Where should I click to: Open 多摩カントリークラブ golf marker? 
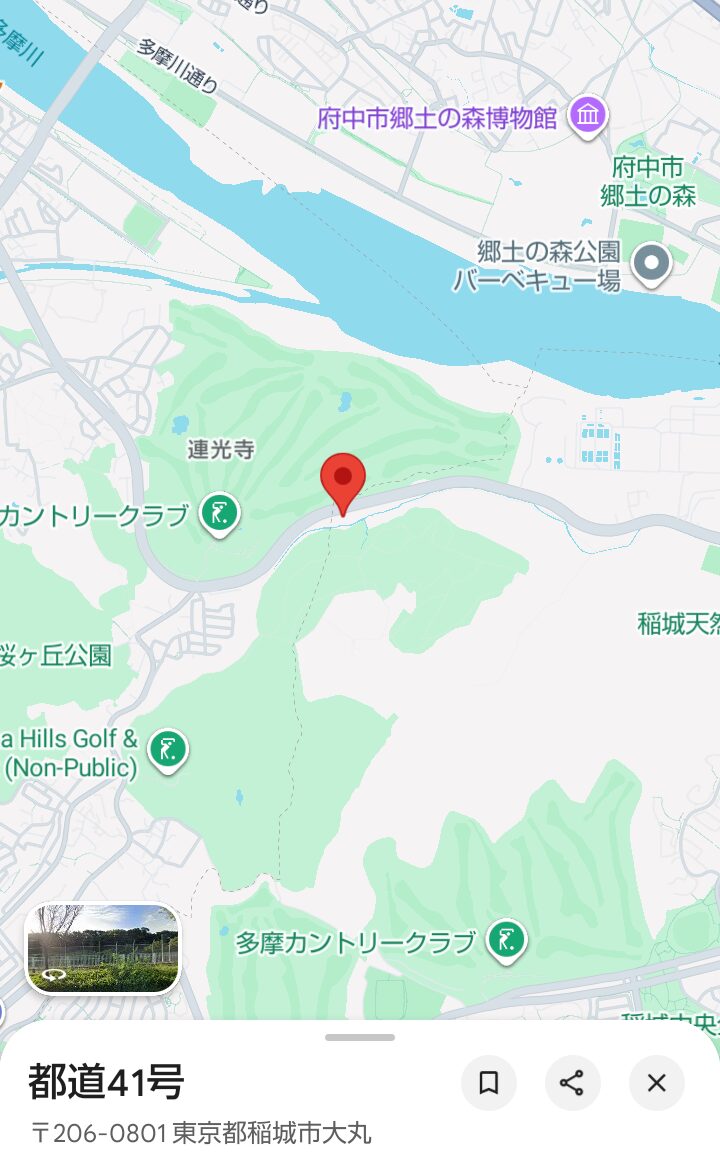(x=506, y=940)
